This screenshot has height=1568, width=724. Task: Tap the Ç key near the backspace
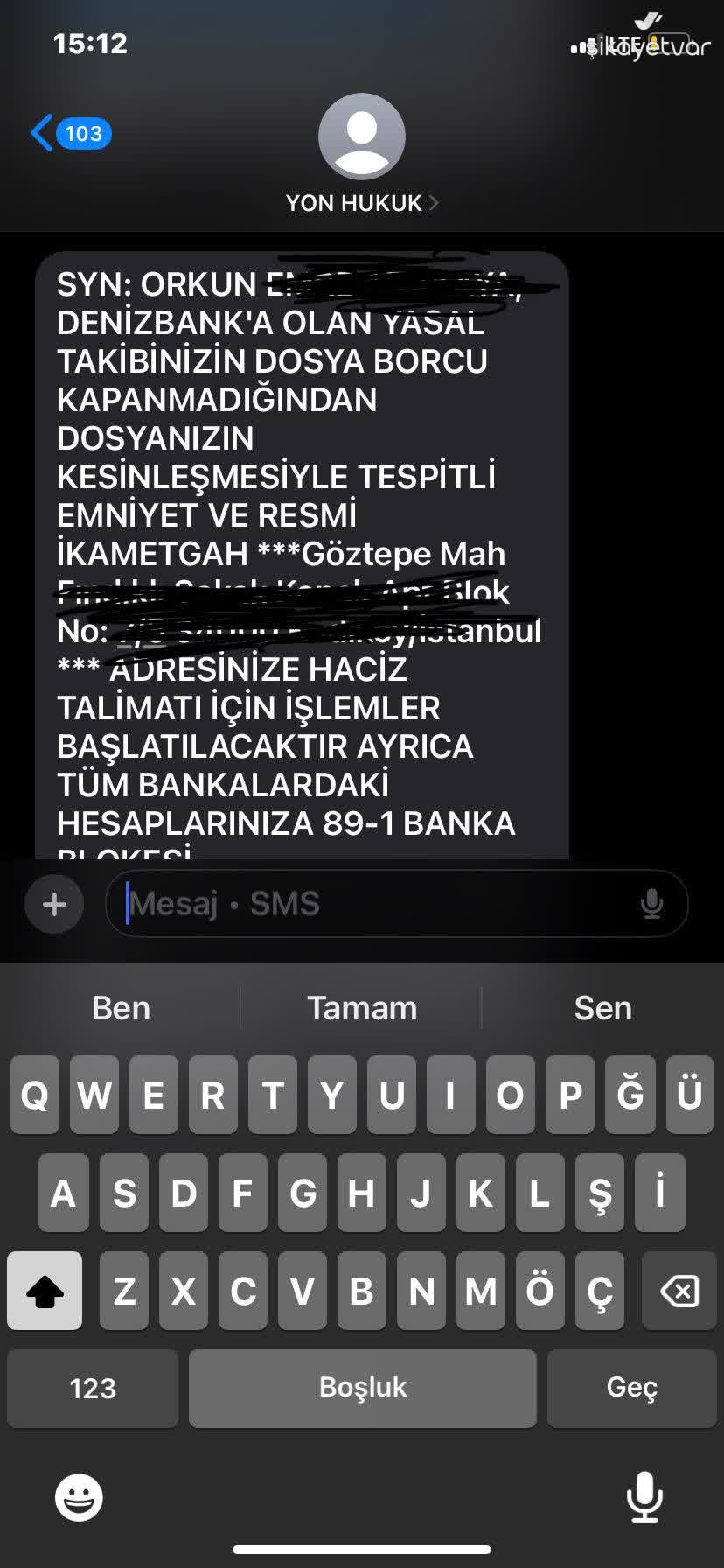coord(600,1291)
